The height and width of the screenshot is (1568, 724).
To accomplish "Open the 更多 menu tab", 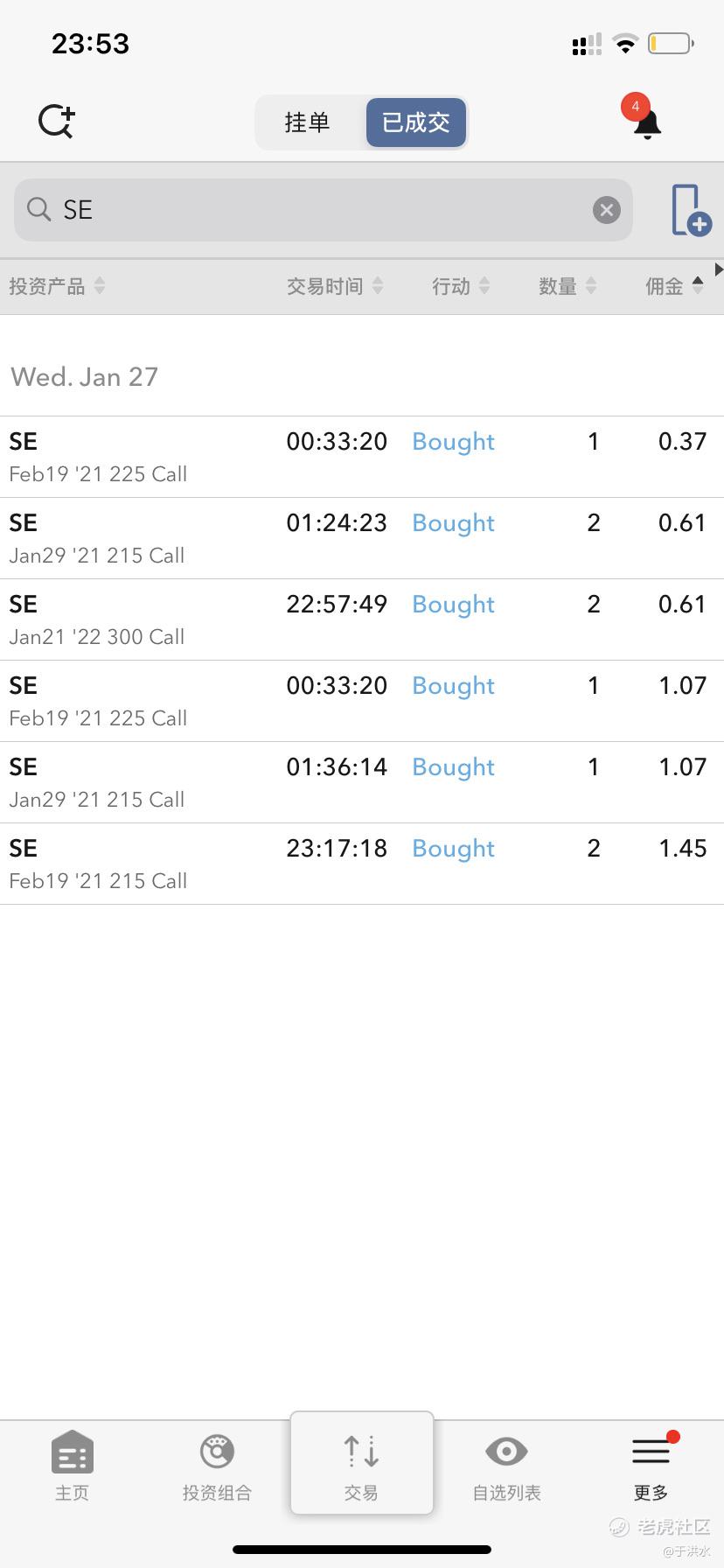I will click(651, 1467).
